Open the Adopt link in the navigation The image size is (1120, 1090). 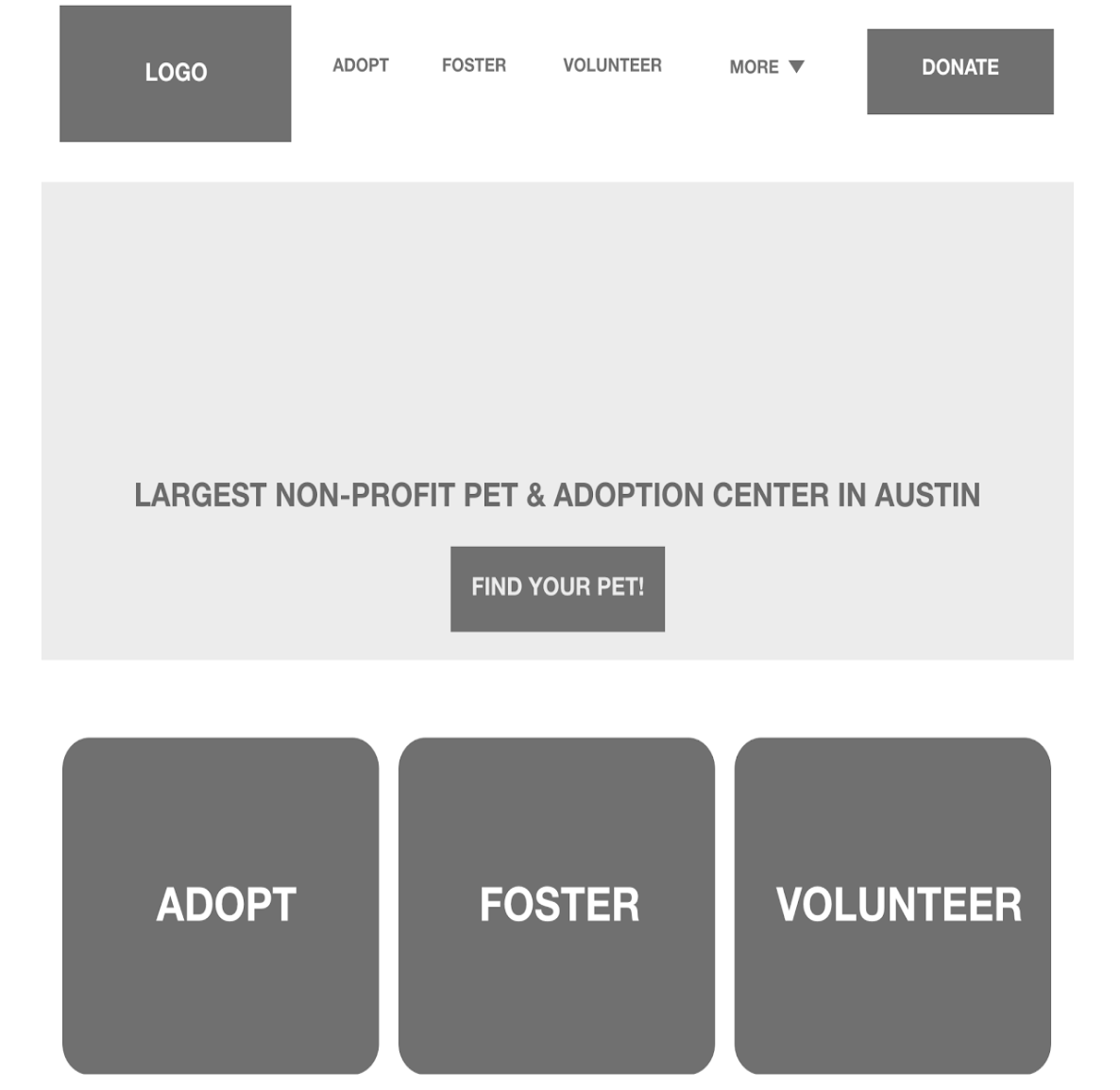point(360,65)
